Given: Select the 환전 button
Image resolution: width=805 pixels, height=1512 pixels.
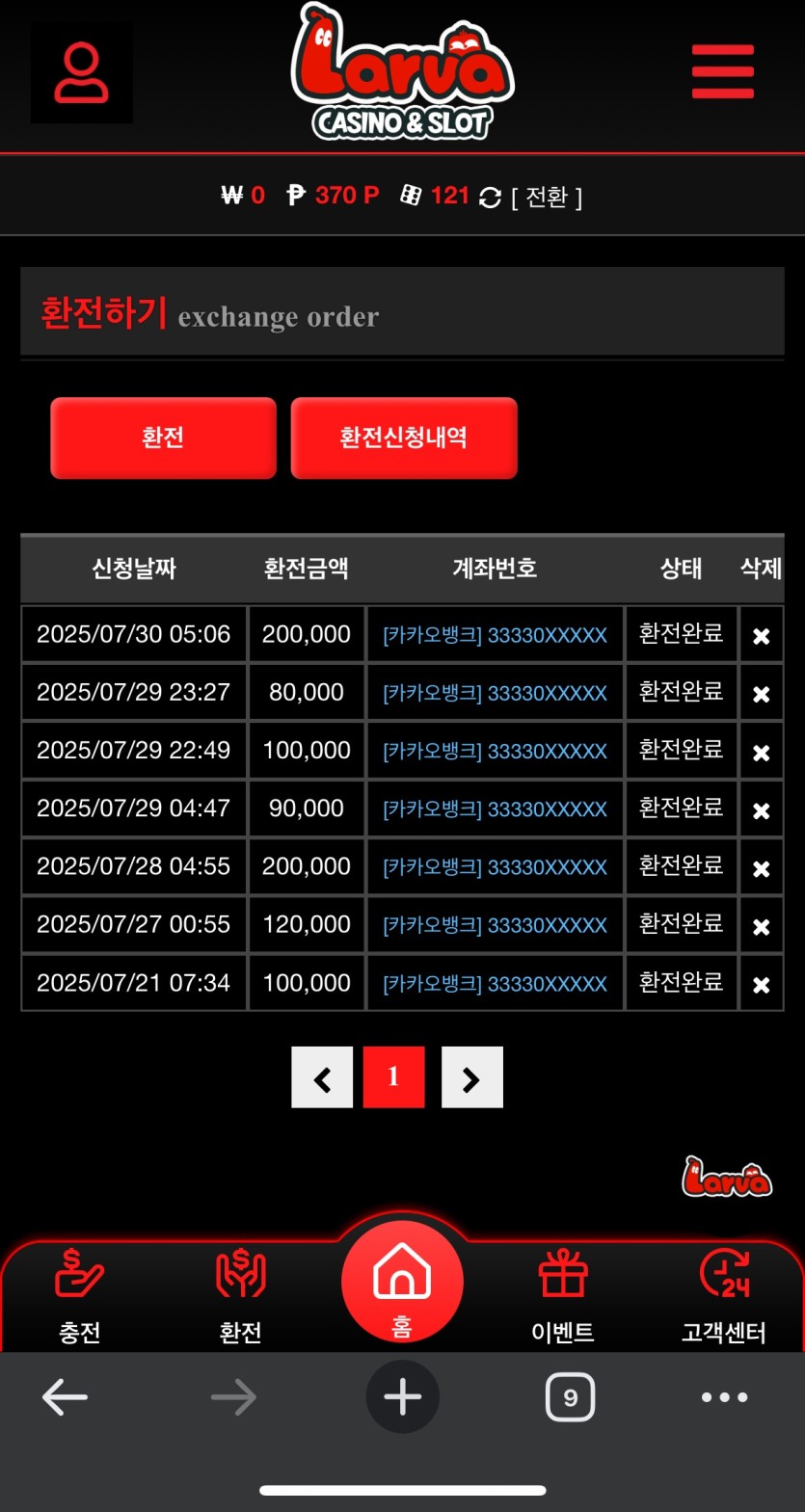Looking at the screenshot, I should tap(163, 438).
